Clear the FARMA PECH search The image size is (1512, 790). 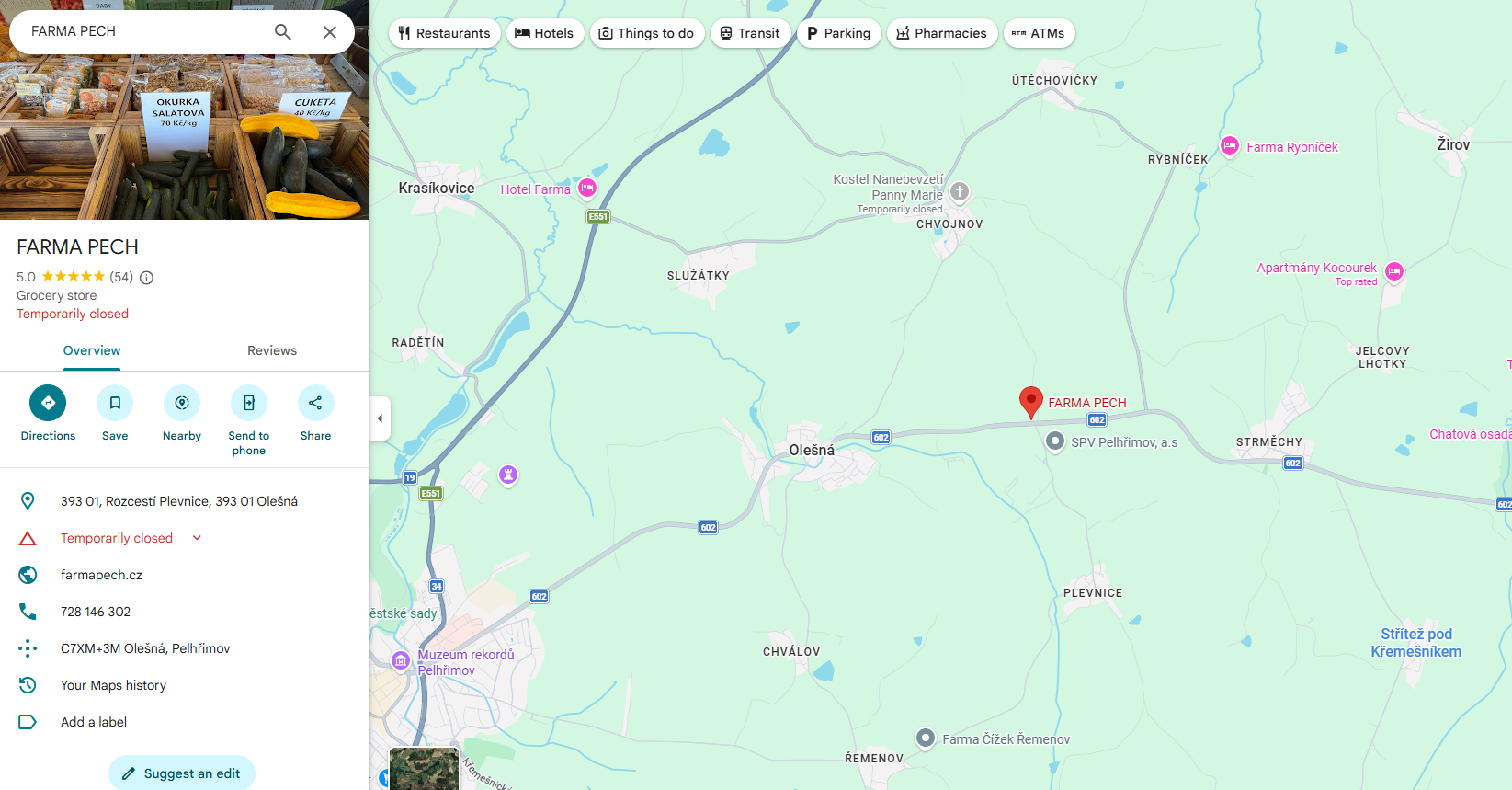click(x=330, y=32)
